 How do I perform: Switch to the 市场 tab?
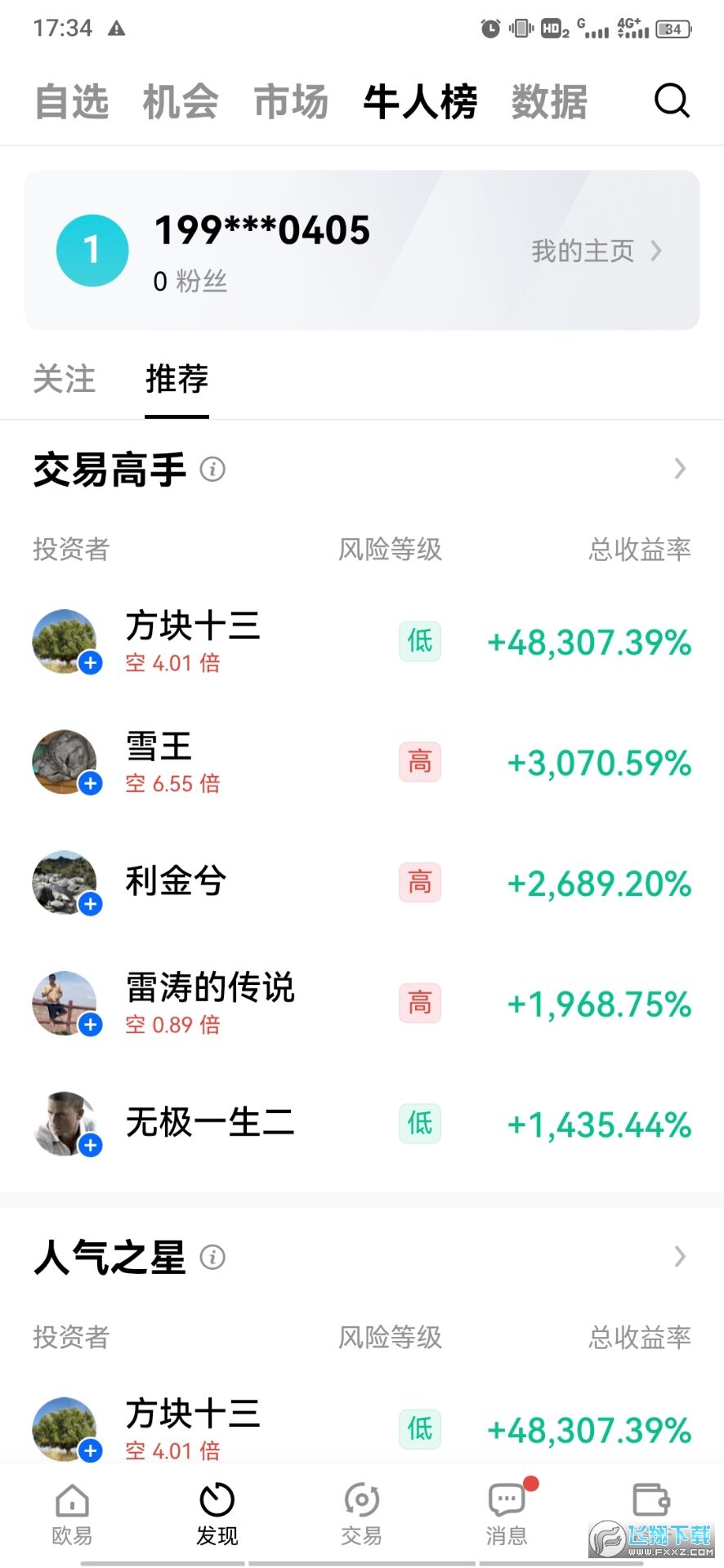click(291, 101)
